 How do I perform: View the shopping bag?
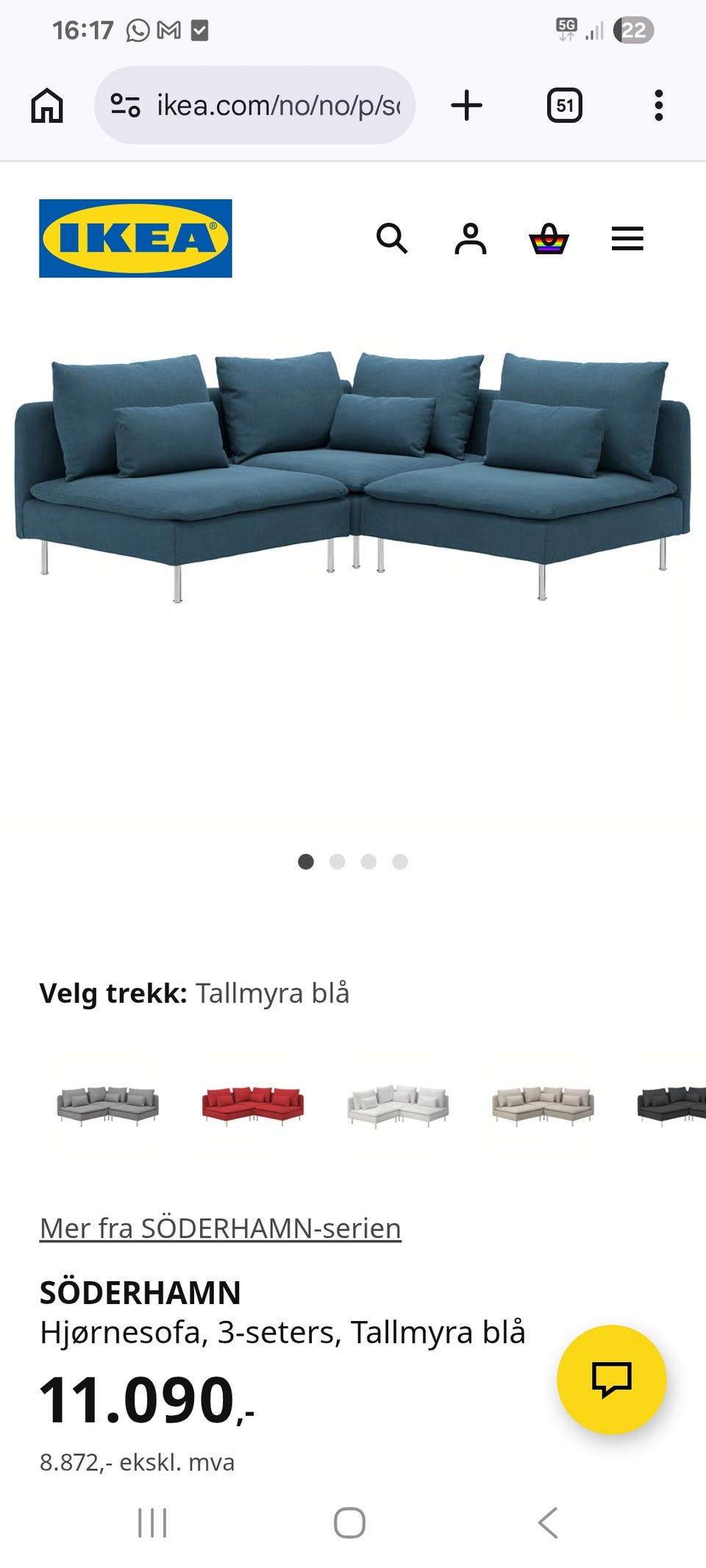coord(549,239)
